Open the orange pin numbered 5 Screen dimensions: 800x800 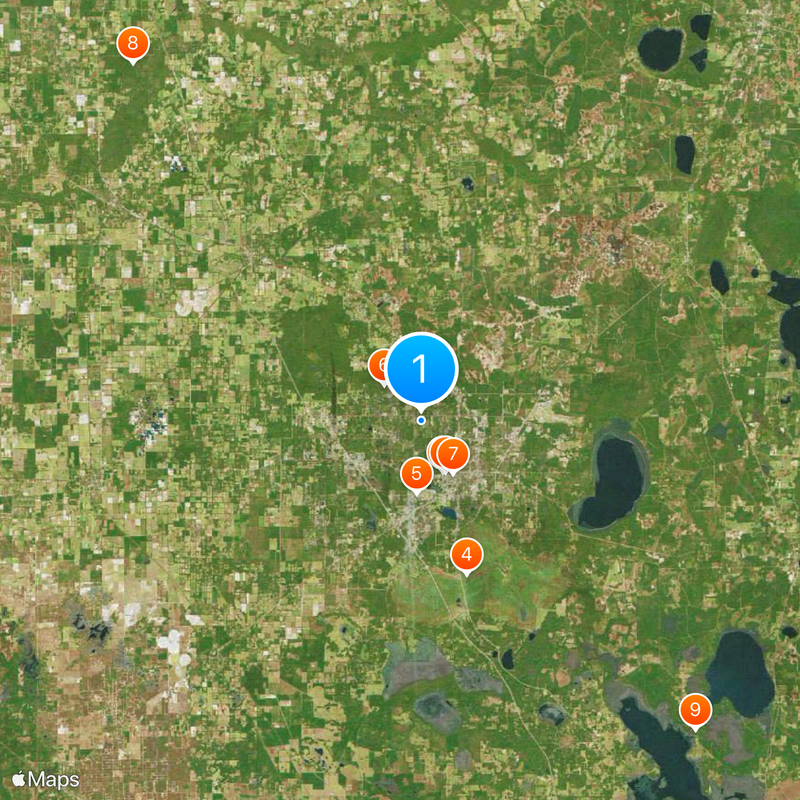(x=416, y=474)
